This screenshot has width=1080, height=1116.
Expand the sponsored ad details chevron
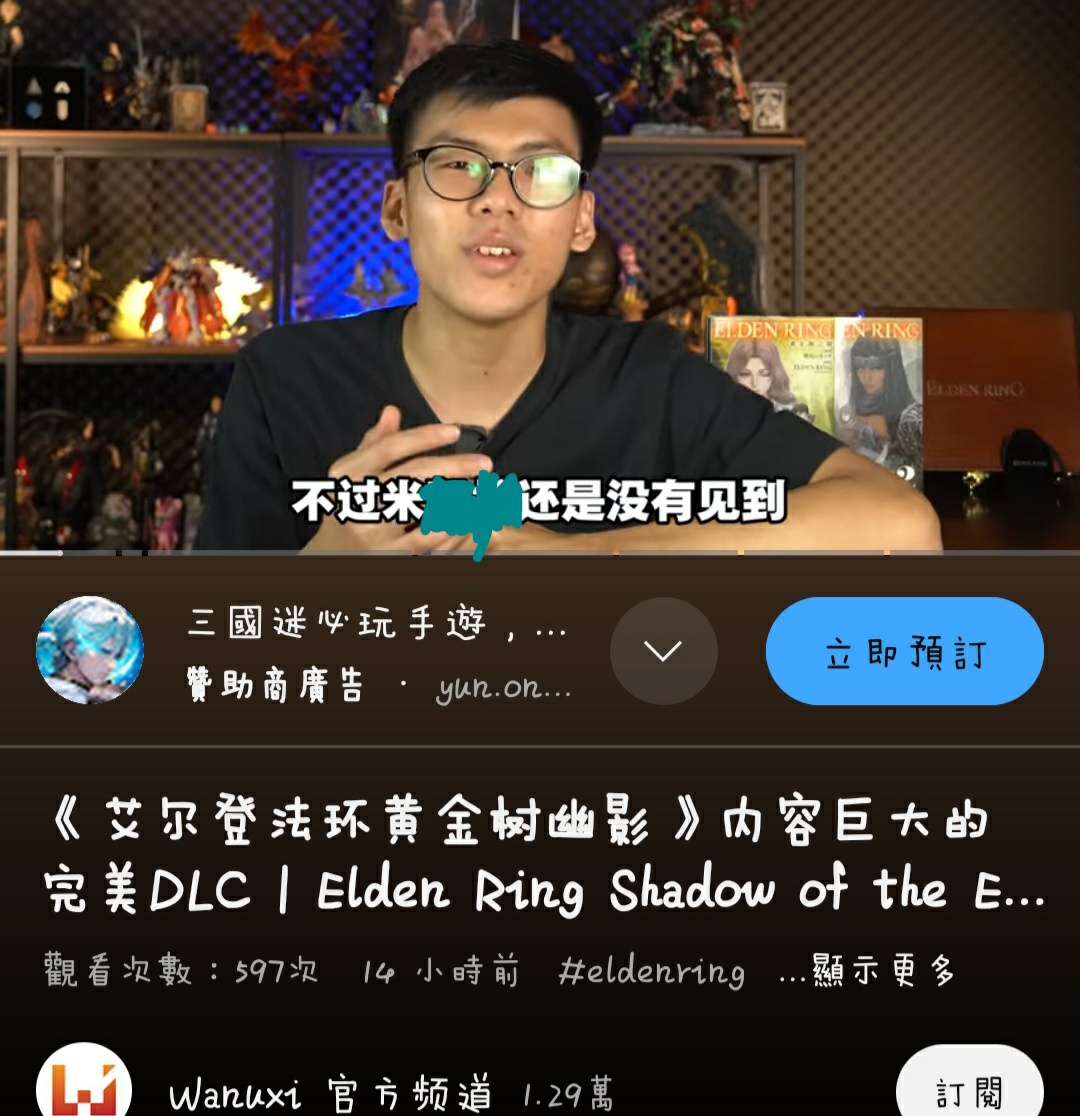[663, 652]
